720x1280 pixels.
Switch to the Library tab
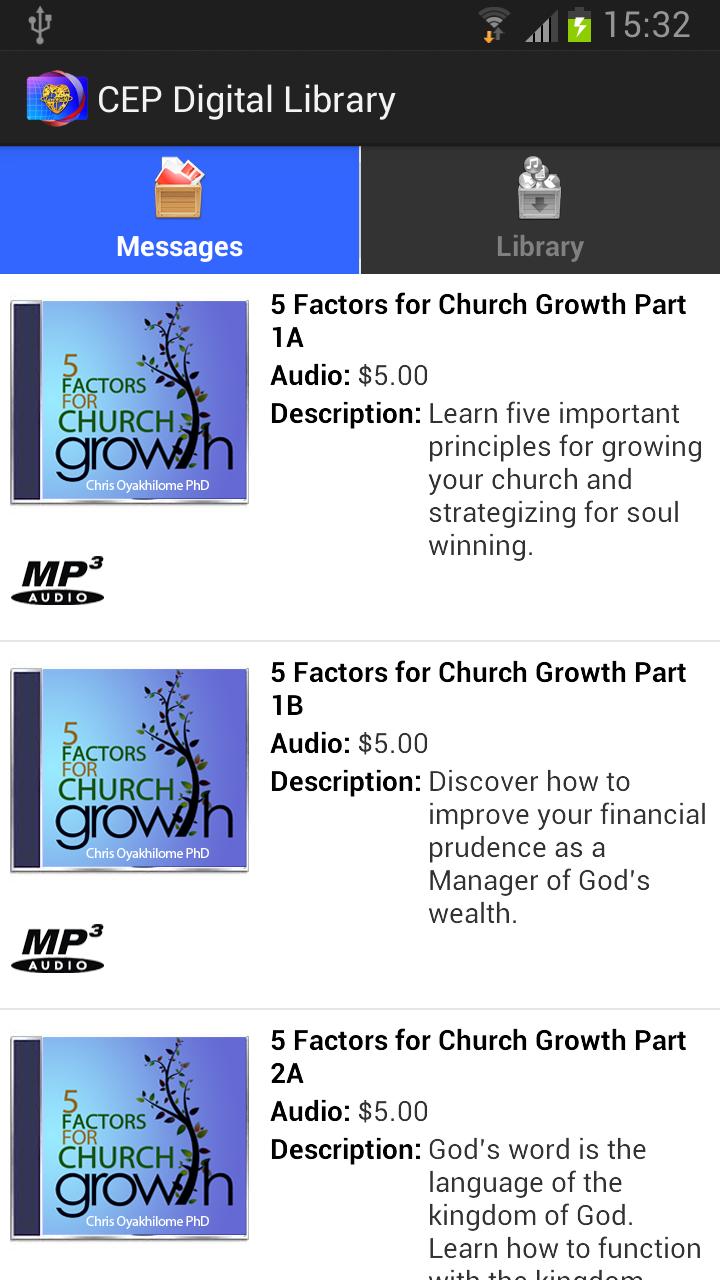(540, 210)
